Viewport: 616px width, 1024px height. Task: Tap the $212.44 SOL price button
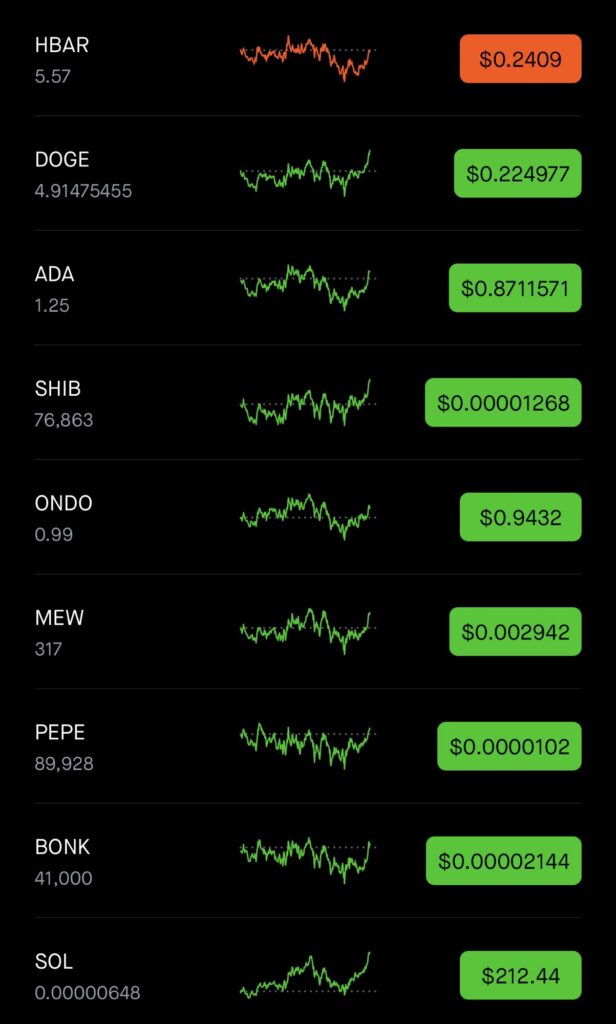[520, 976]
